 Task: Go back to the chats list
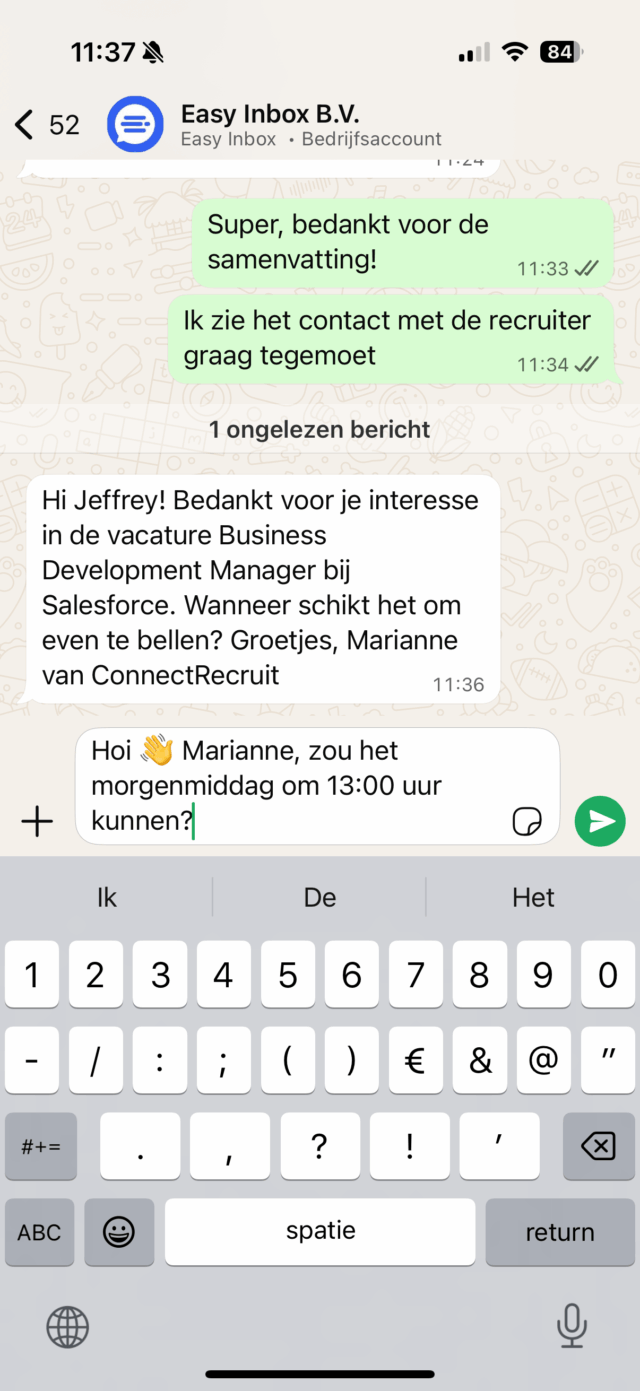26,124
